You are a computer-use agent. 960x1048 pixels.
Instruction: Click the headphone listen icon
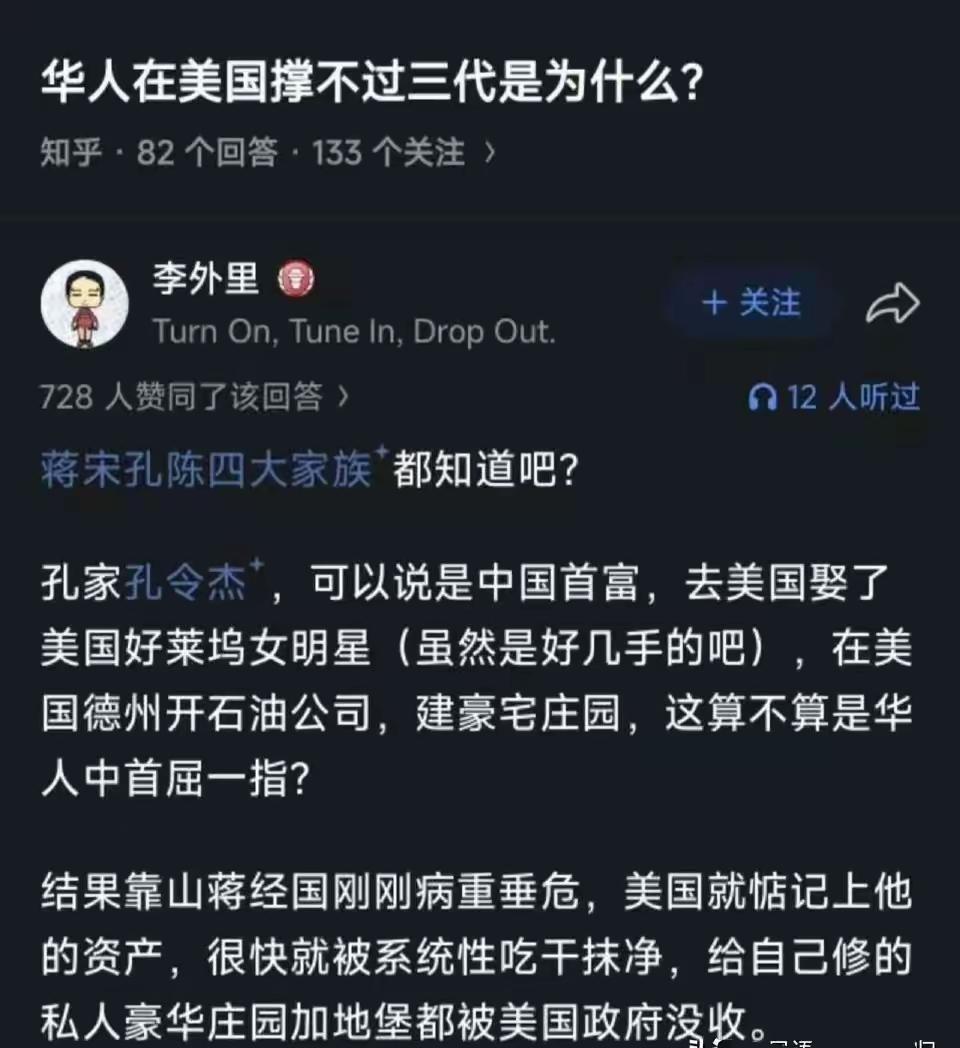pos(764,397)
